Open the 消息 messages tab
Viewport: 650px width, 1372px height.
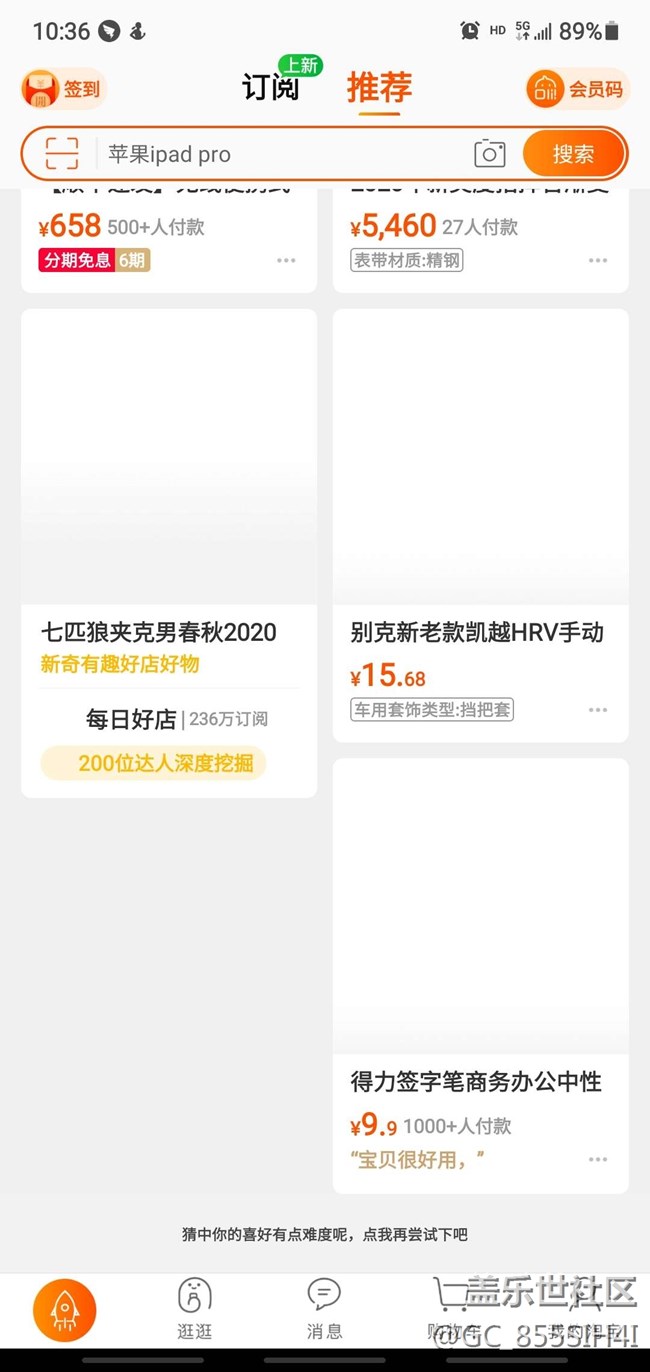[x=324, y=1310]
